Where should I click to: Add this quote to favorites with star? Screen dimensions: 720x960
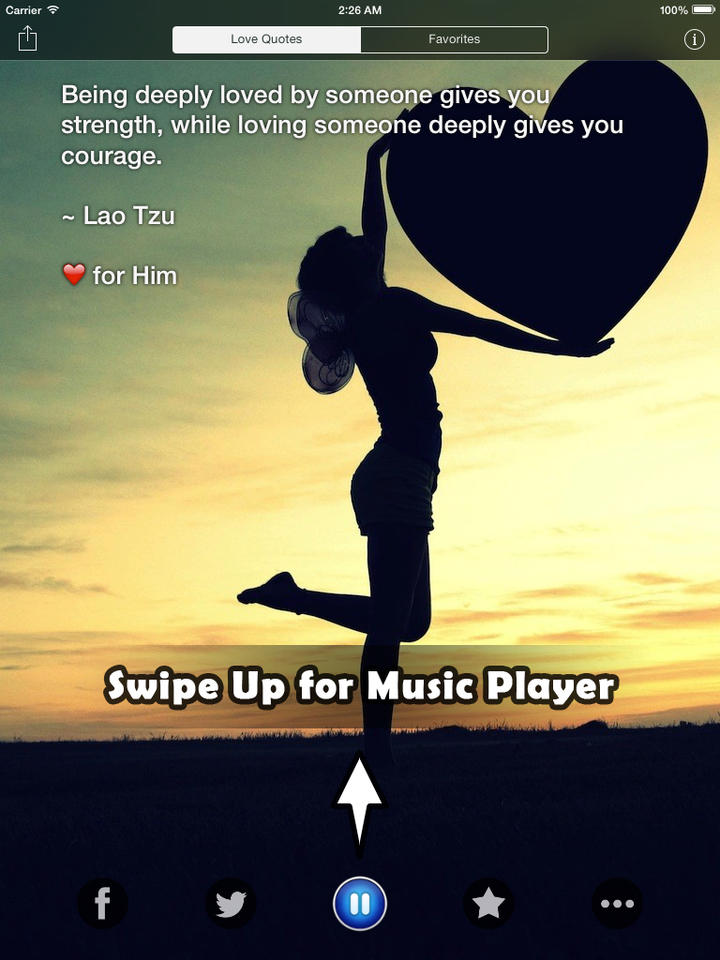tap(488, 904)
